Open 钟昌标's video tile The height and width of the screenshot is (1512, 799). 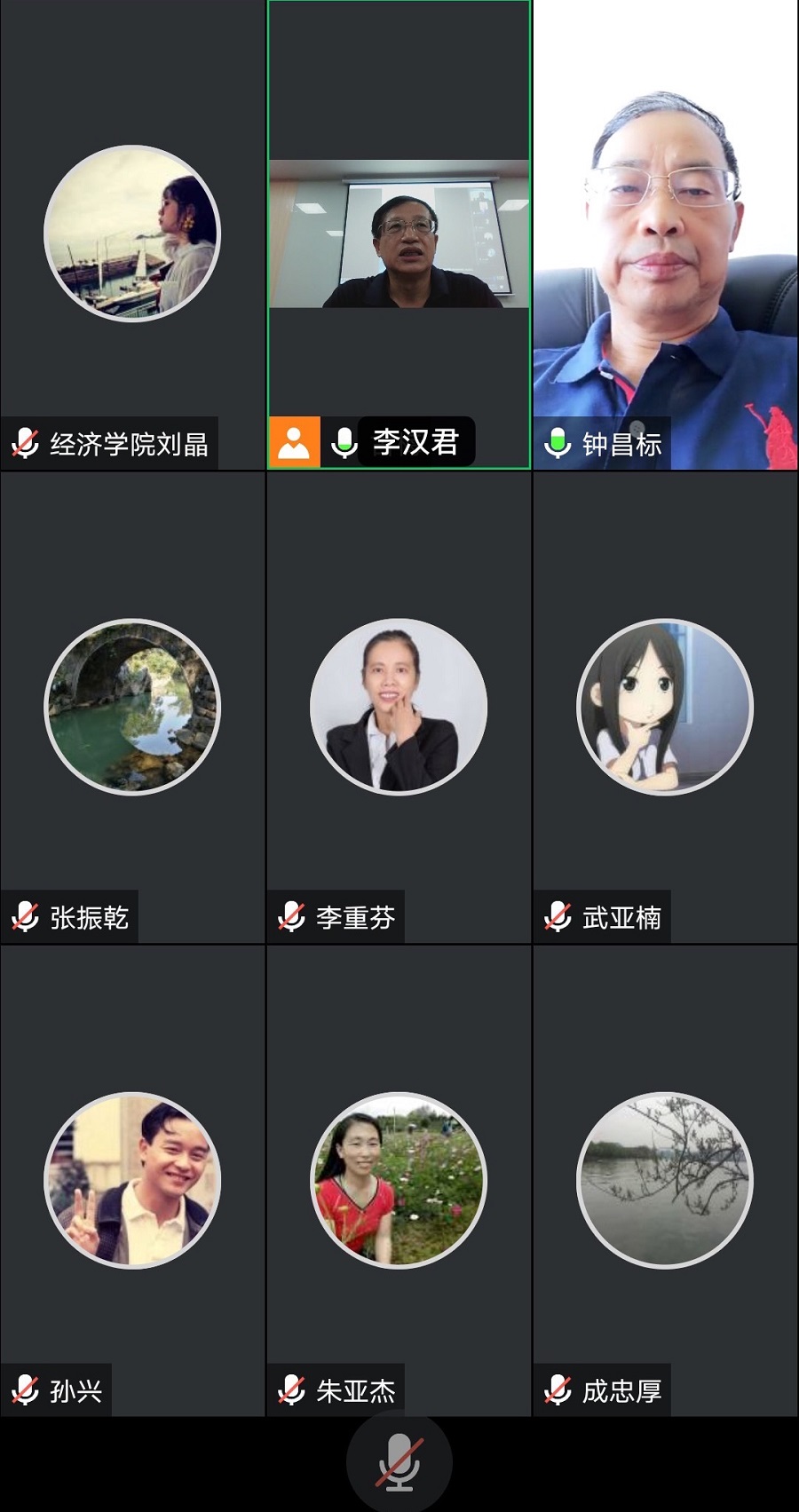point(665,234)
